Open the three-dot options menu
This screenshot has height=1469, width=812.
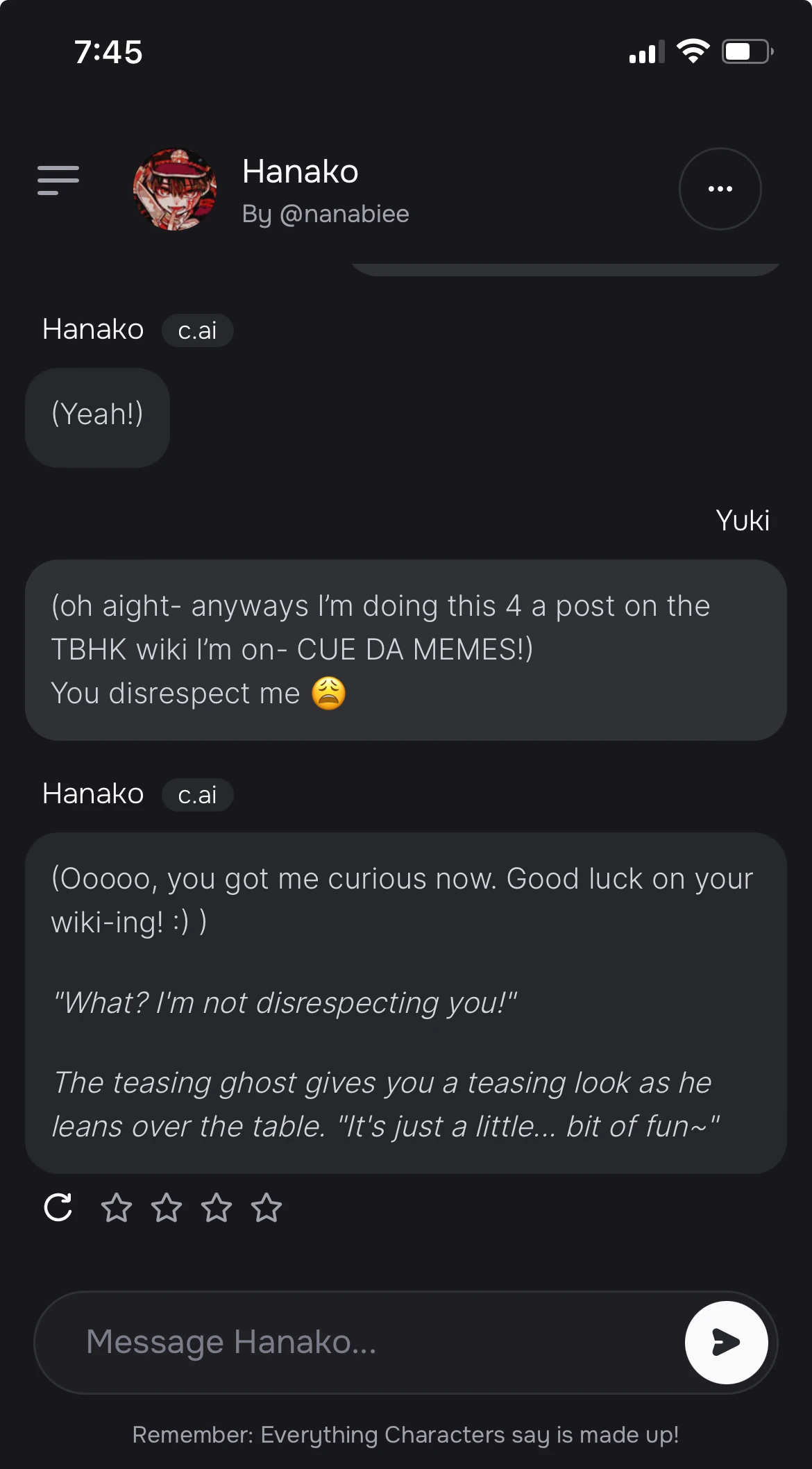[720, 189]
